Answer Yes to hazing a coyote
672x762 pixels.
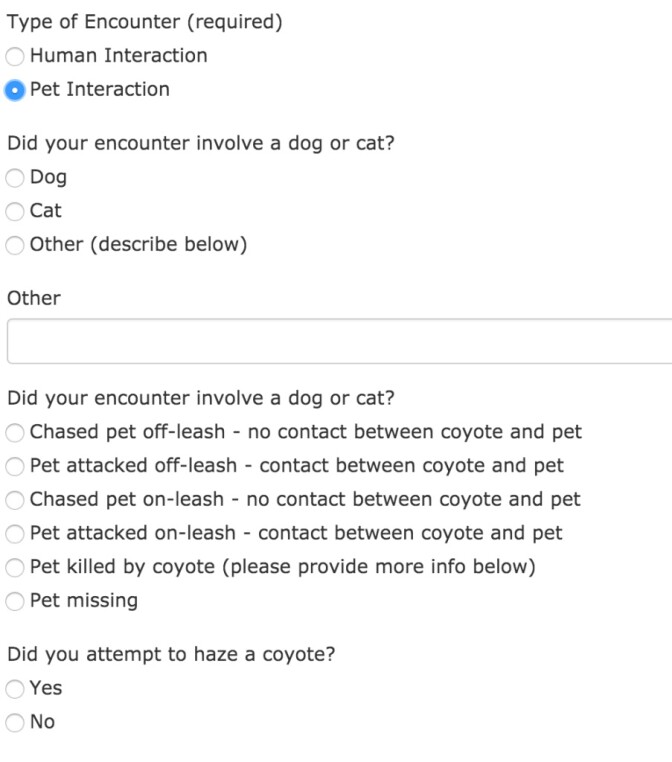point(15,689)
